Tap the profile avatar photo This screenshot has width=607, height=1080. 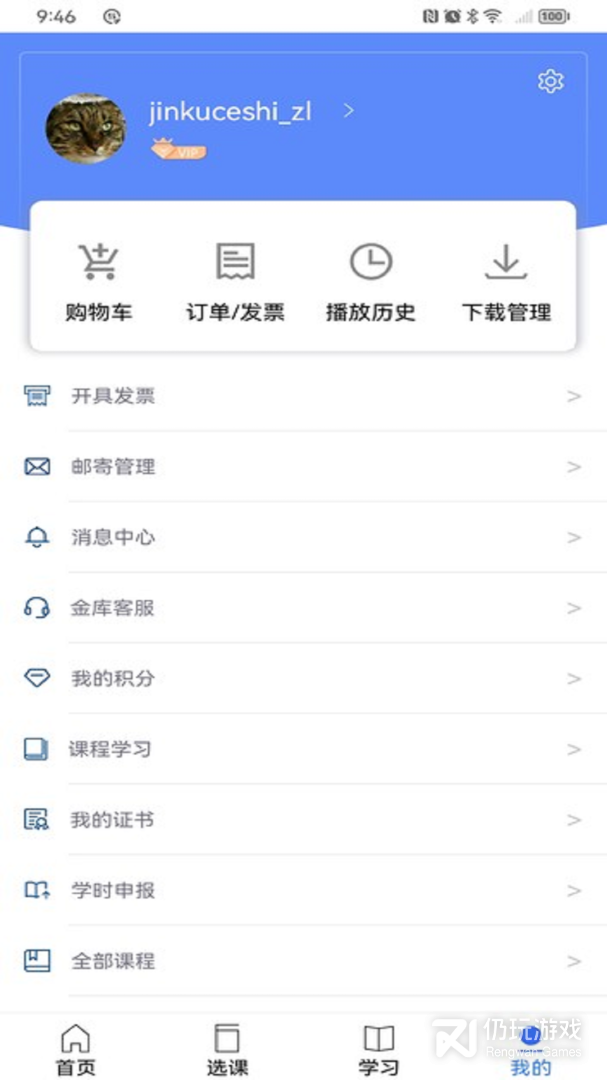point(86,128)
